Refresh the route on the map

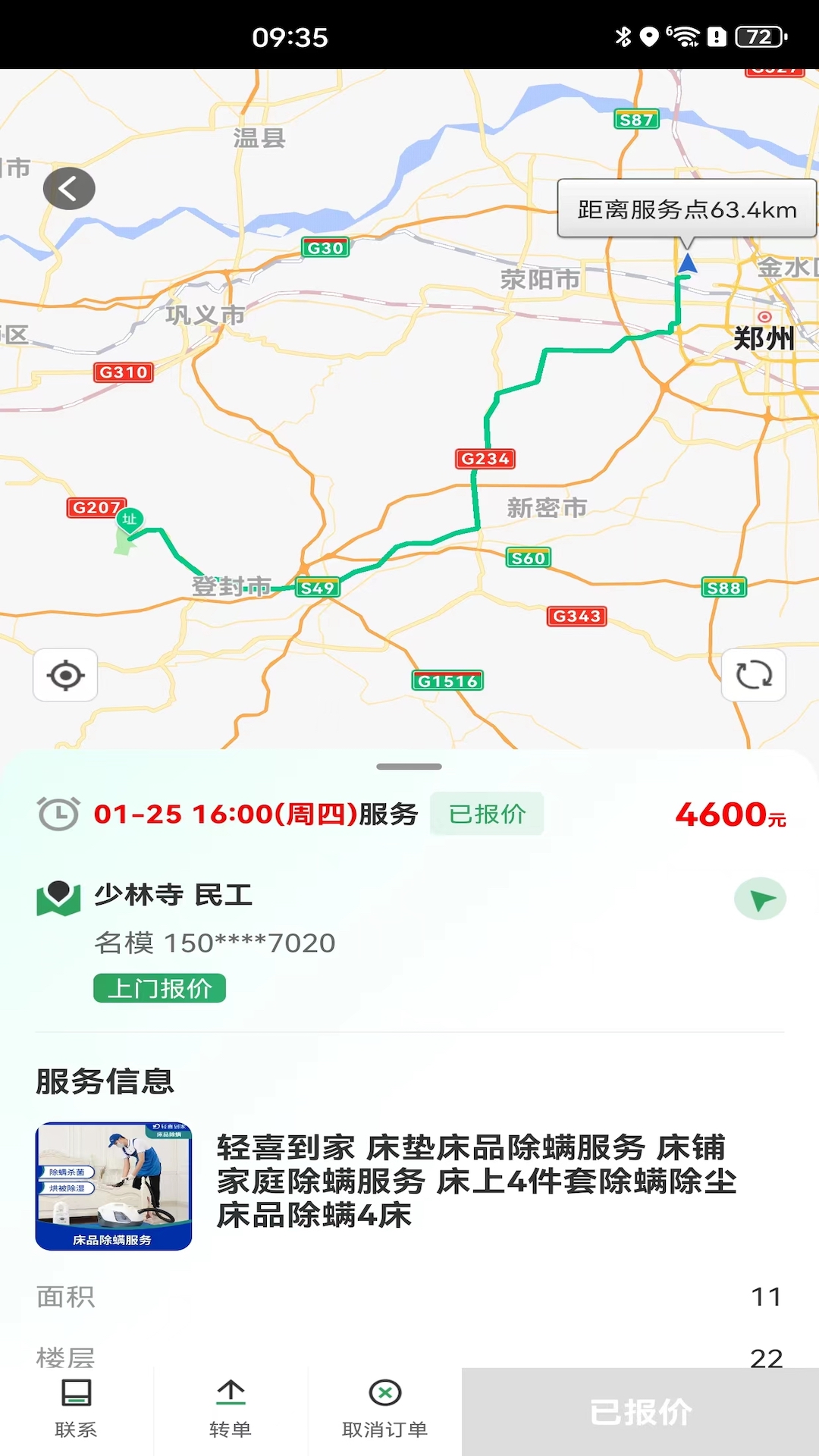pyautogui.click(x=753, y=675)
